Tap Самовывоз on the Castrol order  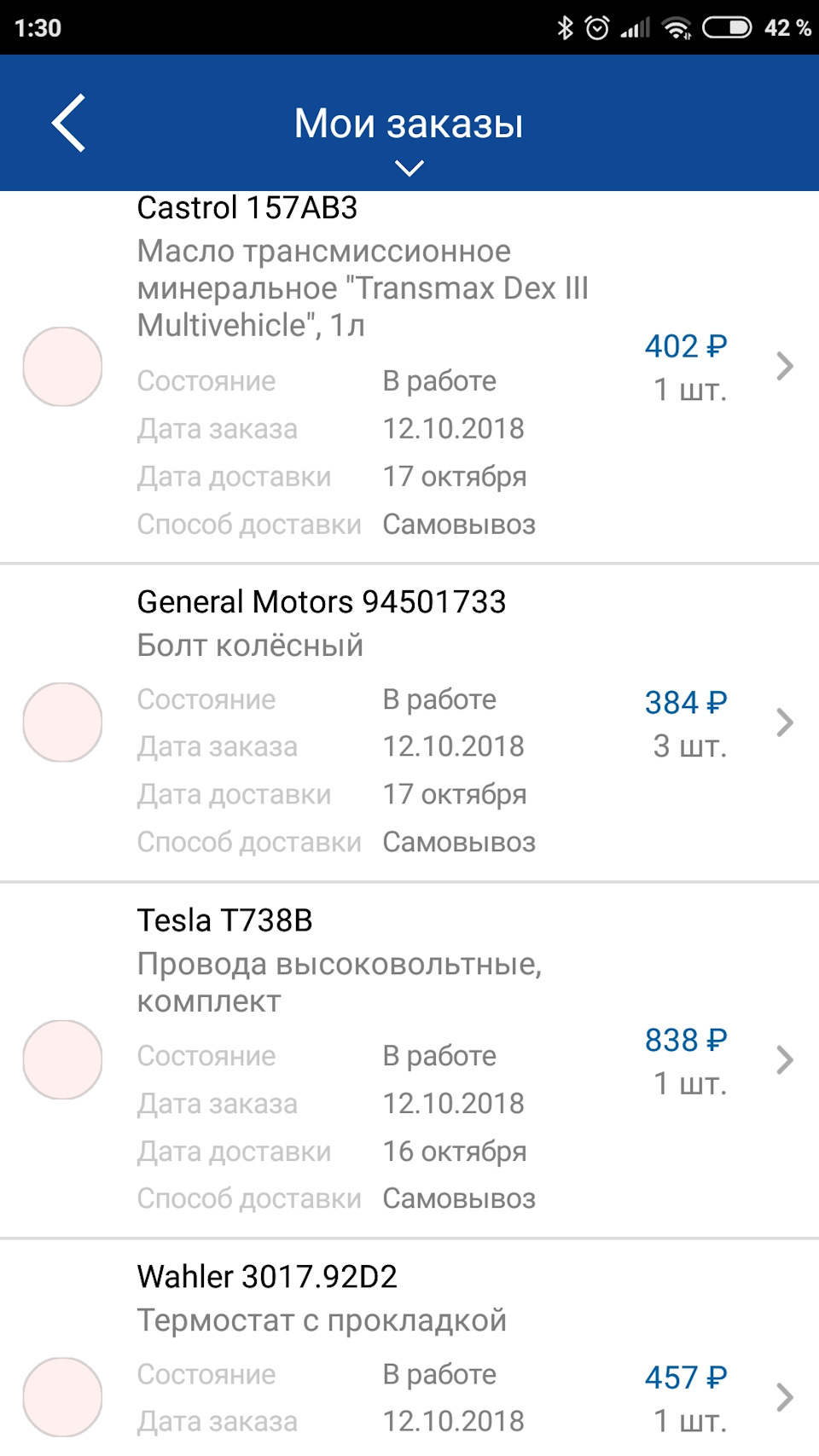tap(460, 525)
